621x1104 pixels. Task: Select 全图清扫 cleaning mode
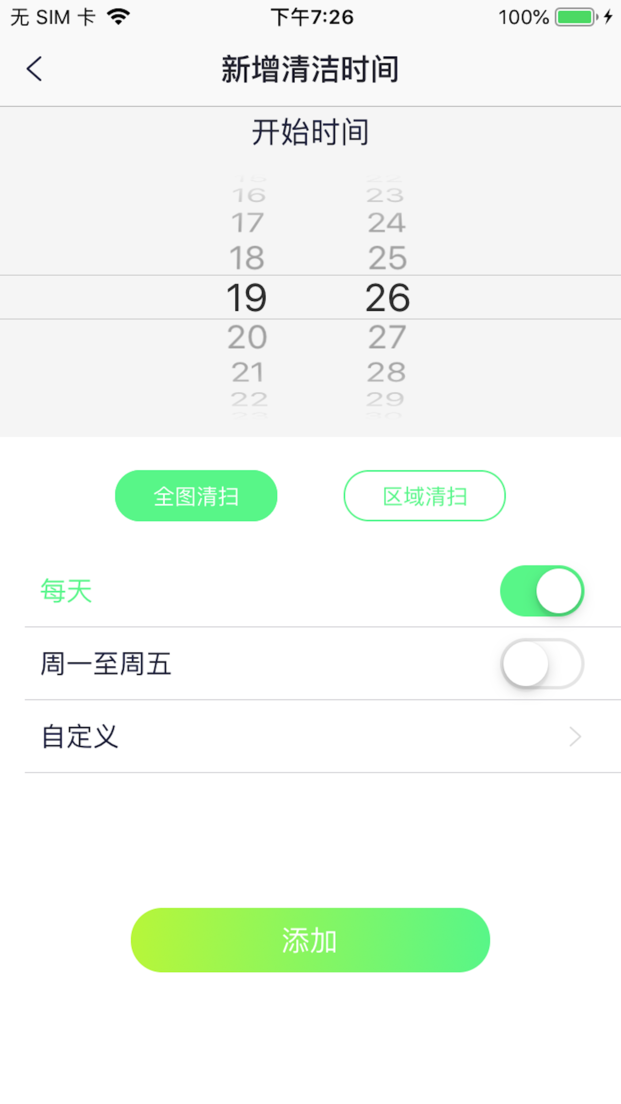[x=196, y=496]
